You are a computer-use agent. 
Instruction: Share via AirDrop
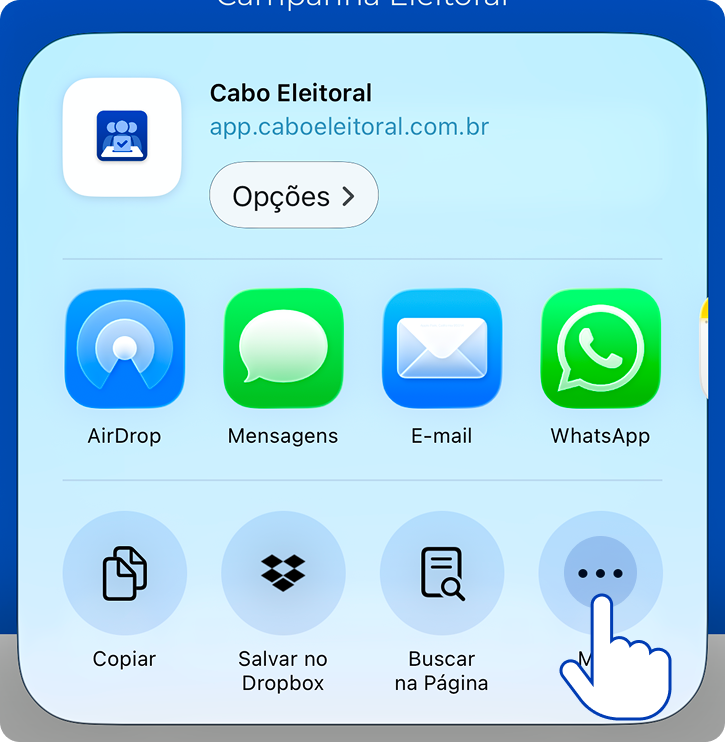(125, 349)
